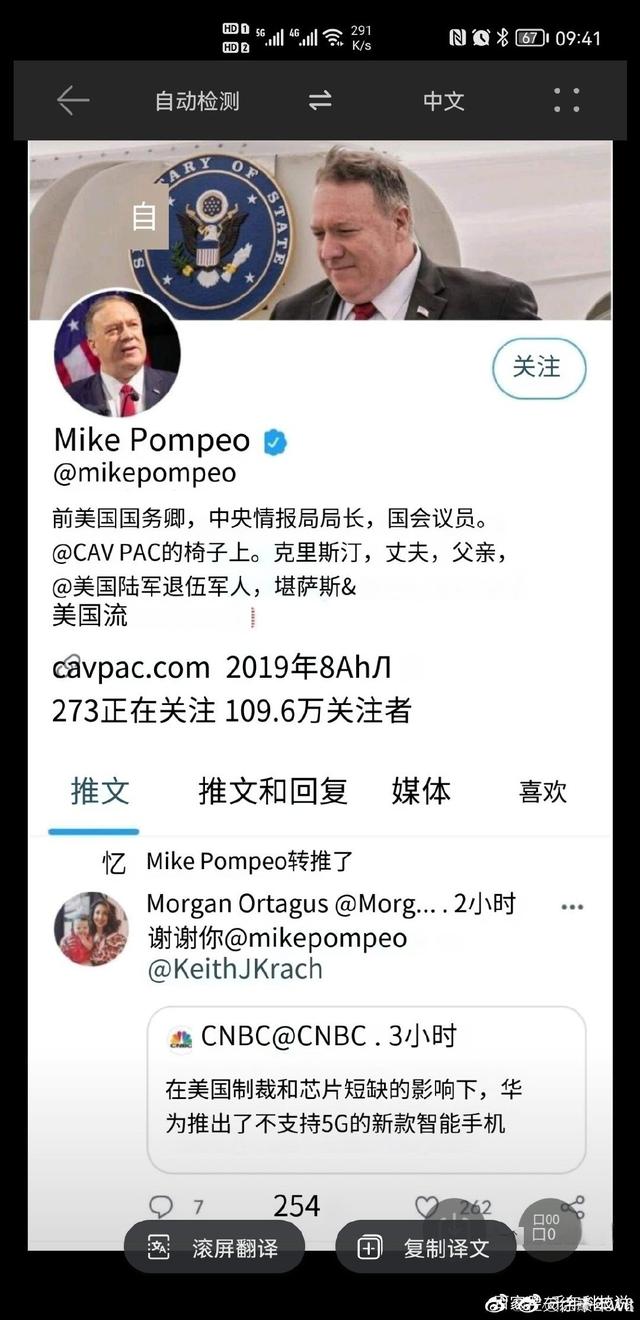Go back using the top-left arrow
Image resolution: width=640 pixels, height=1320 pixels.
pyautogui.click(x=73, y=100)
